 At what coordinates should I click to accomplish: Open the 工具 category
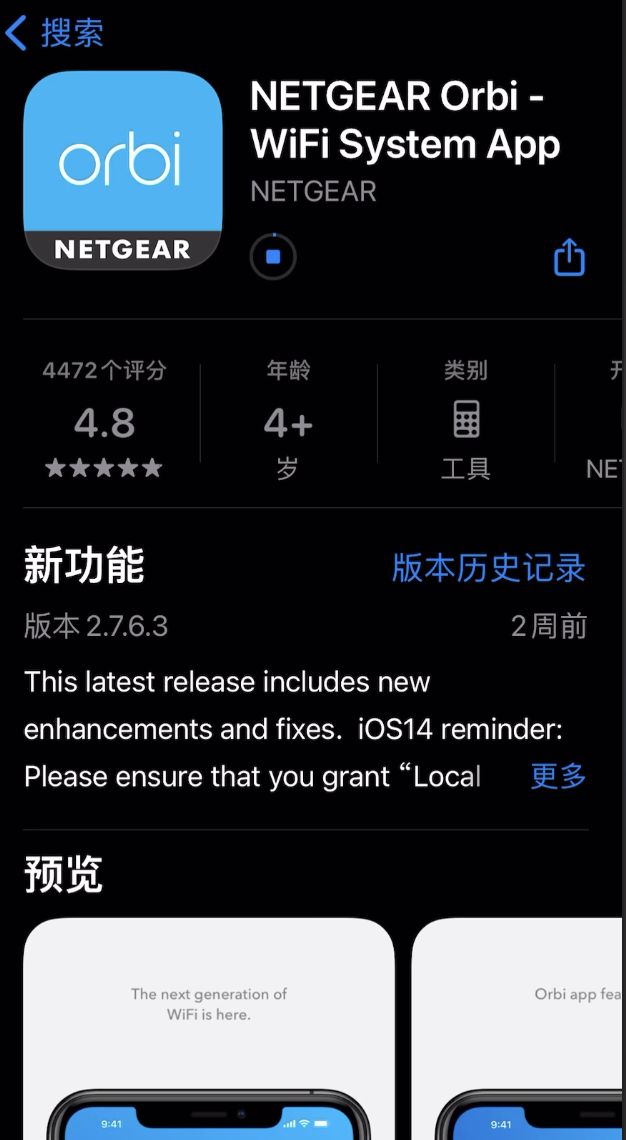(x=466, y=421)
